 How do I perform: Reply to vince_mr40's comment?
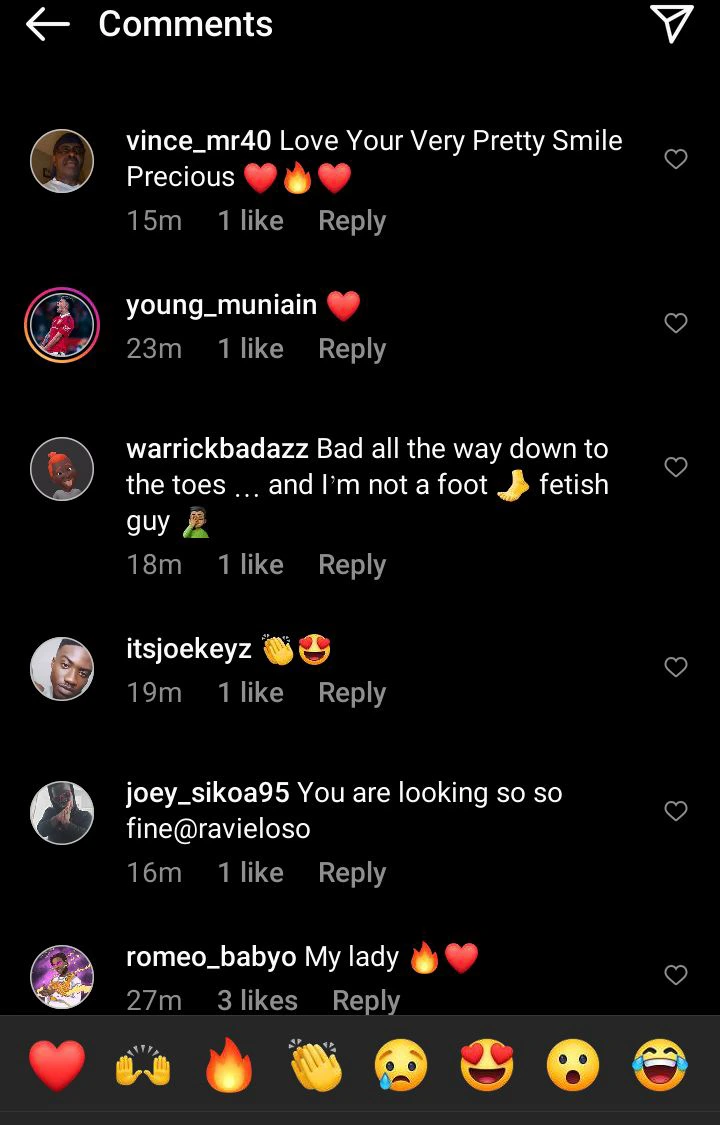click(351, 221)
